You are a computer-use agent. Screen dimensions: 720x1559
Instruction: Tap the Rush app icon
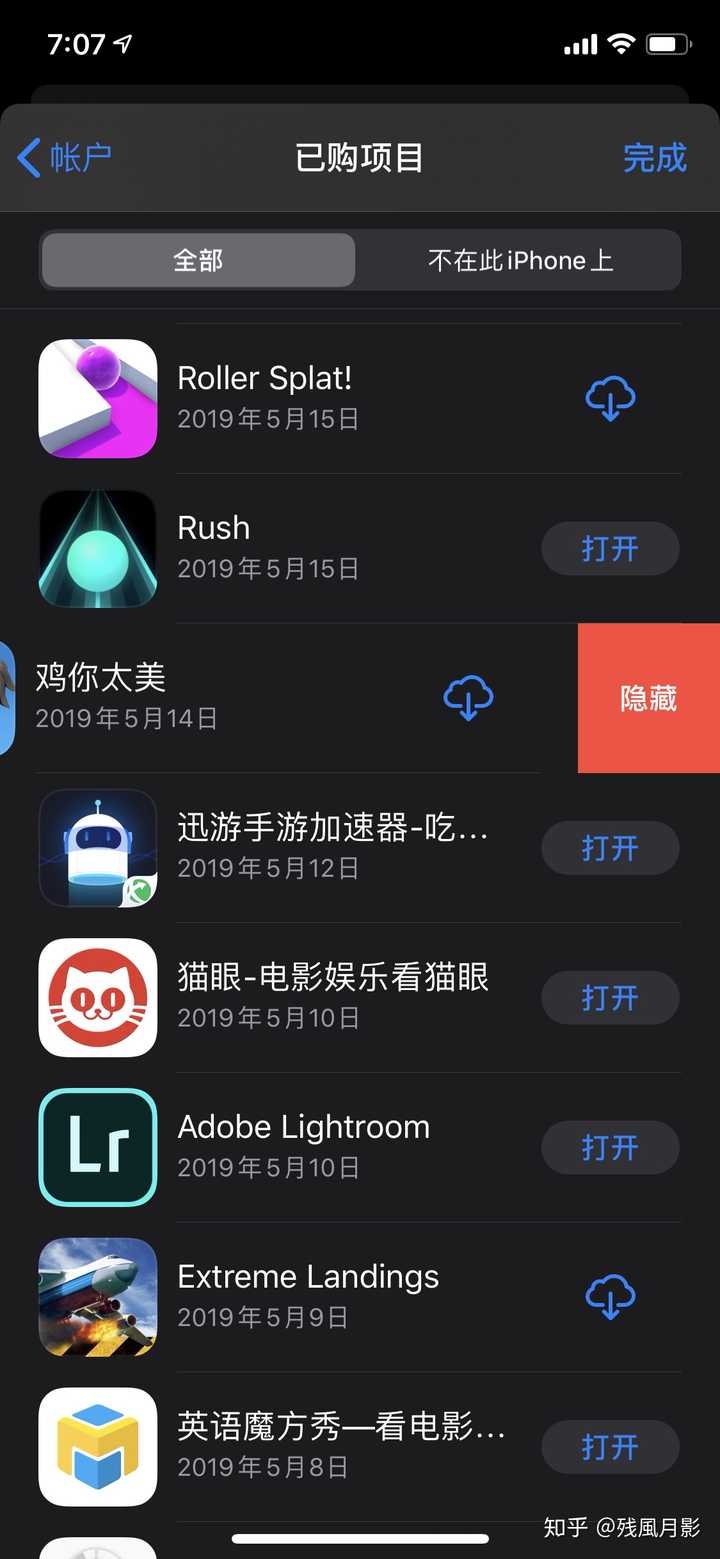(97, 547)
